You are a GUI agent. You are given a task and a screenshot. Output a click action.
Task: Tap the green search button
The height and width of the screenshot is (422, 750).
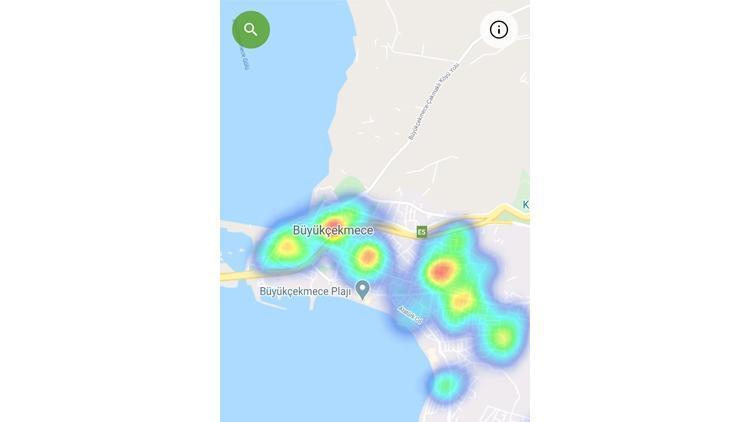pyautogui.click(x=251, y=30)
